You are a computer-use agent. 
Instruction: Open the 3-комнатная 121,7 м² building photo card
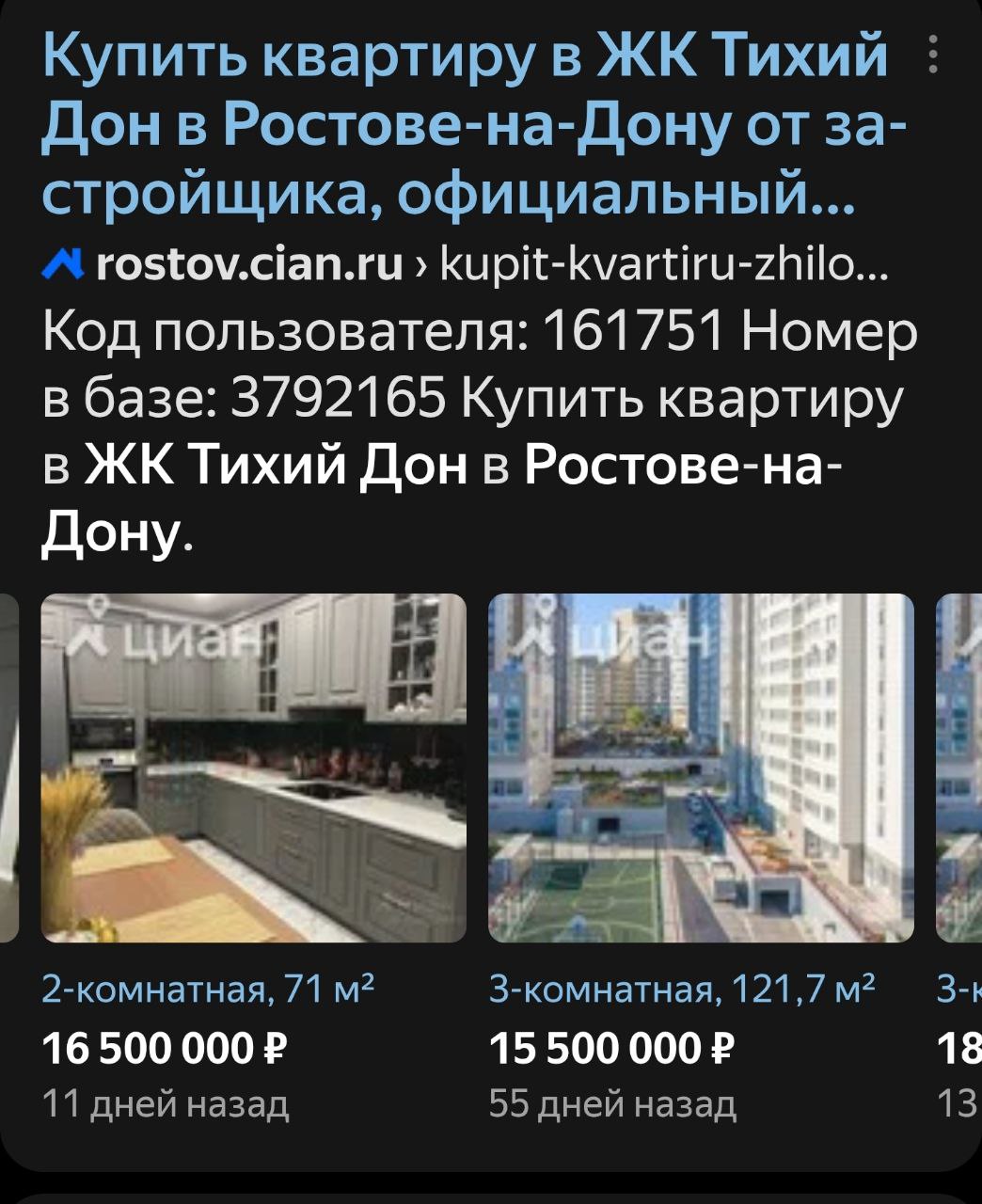[x=701, y=767]
